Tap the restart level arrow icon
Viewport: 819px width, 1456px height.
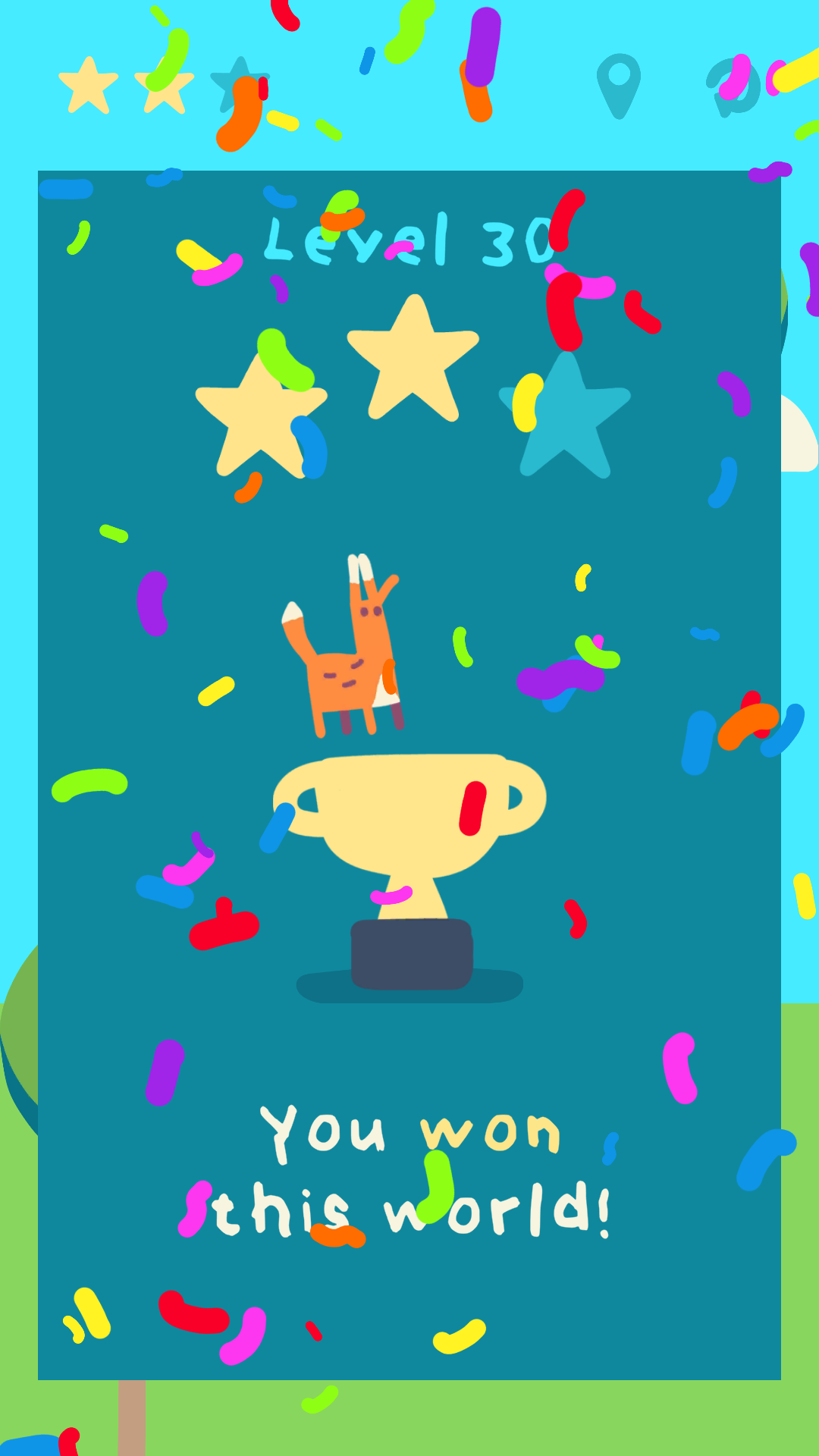[733, 86]
